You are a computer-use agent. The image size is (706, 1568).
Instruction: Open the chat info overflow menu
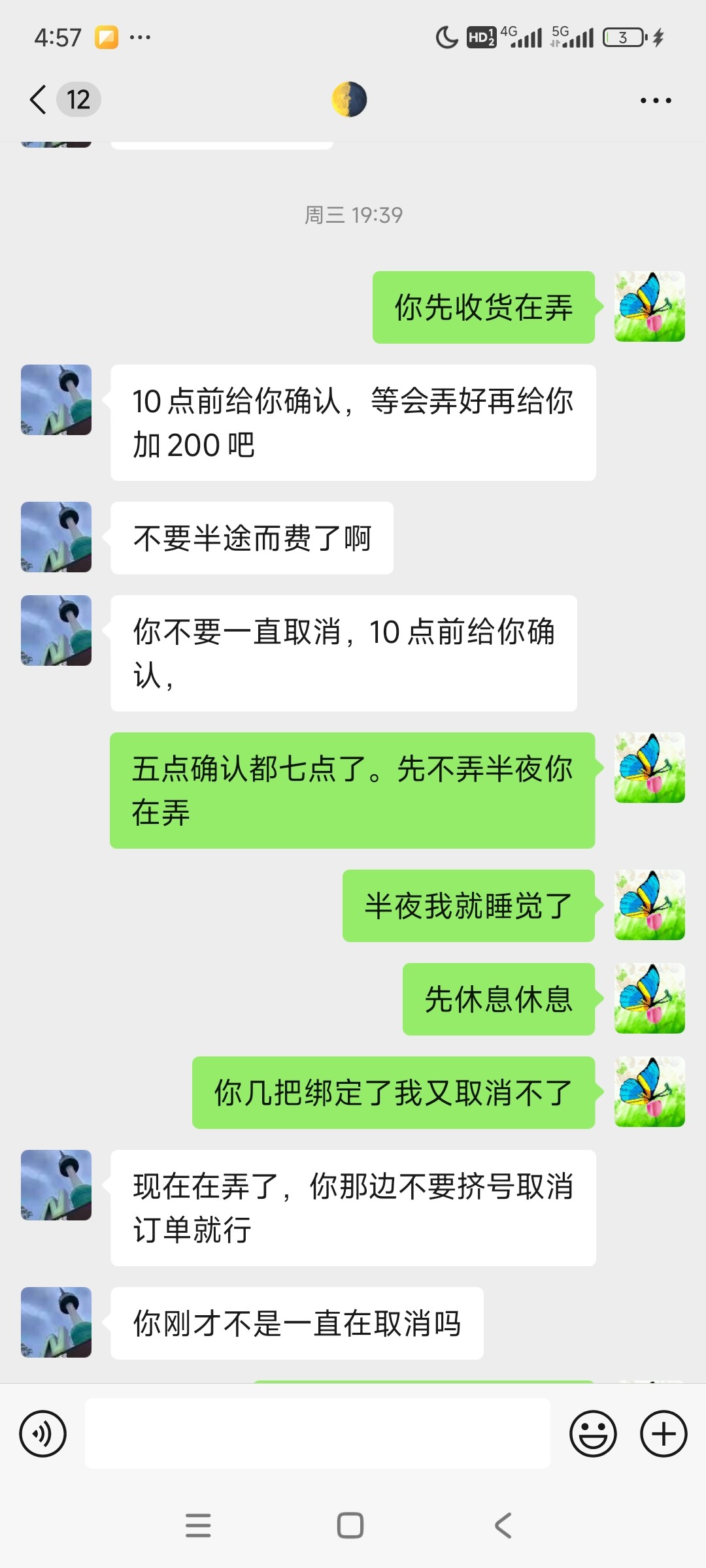[655, 101]
